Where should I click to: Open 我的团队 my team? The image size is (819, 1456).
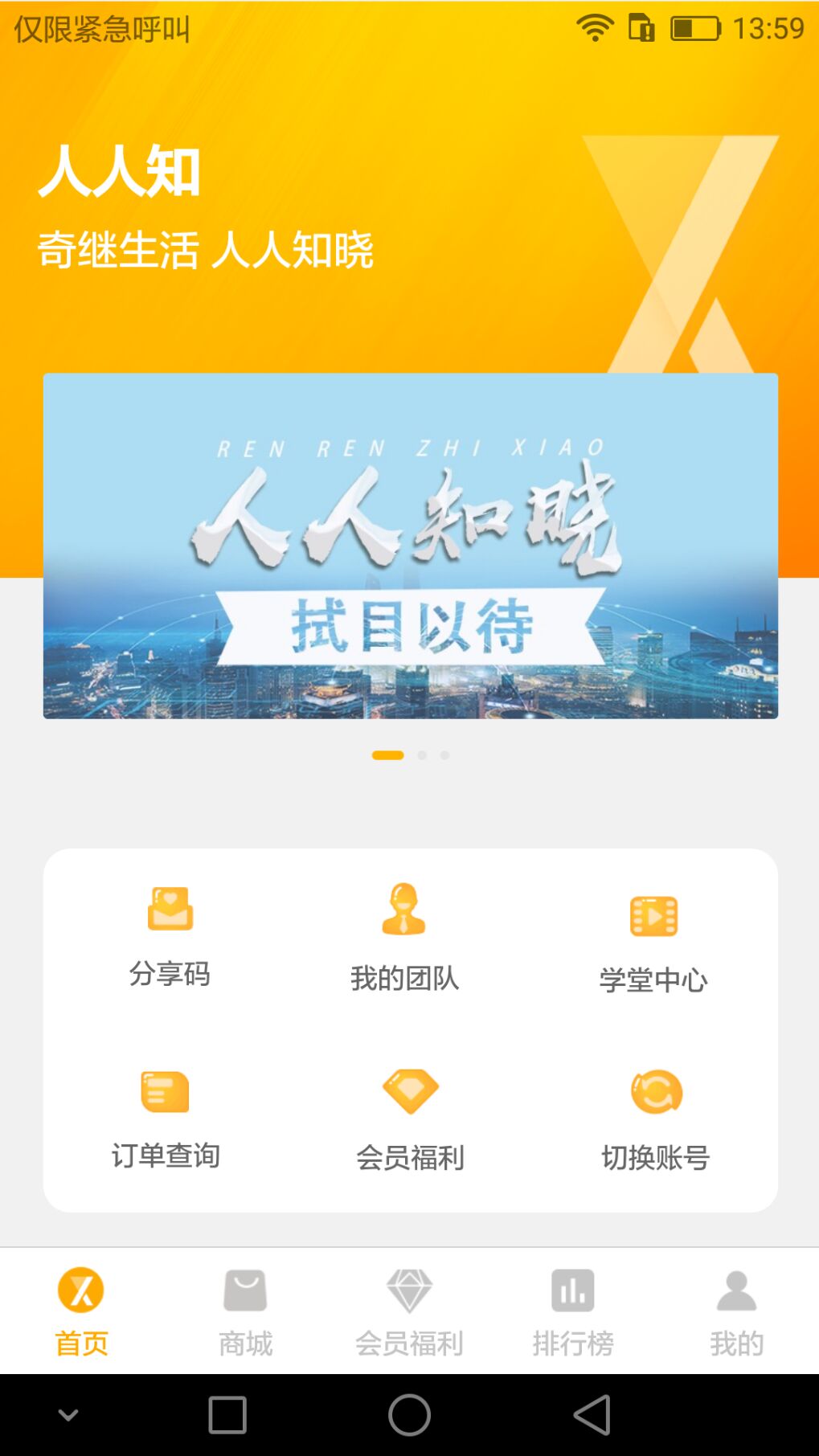[x=404, y=938]
